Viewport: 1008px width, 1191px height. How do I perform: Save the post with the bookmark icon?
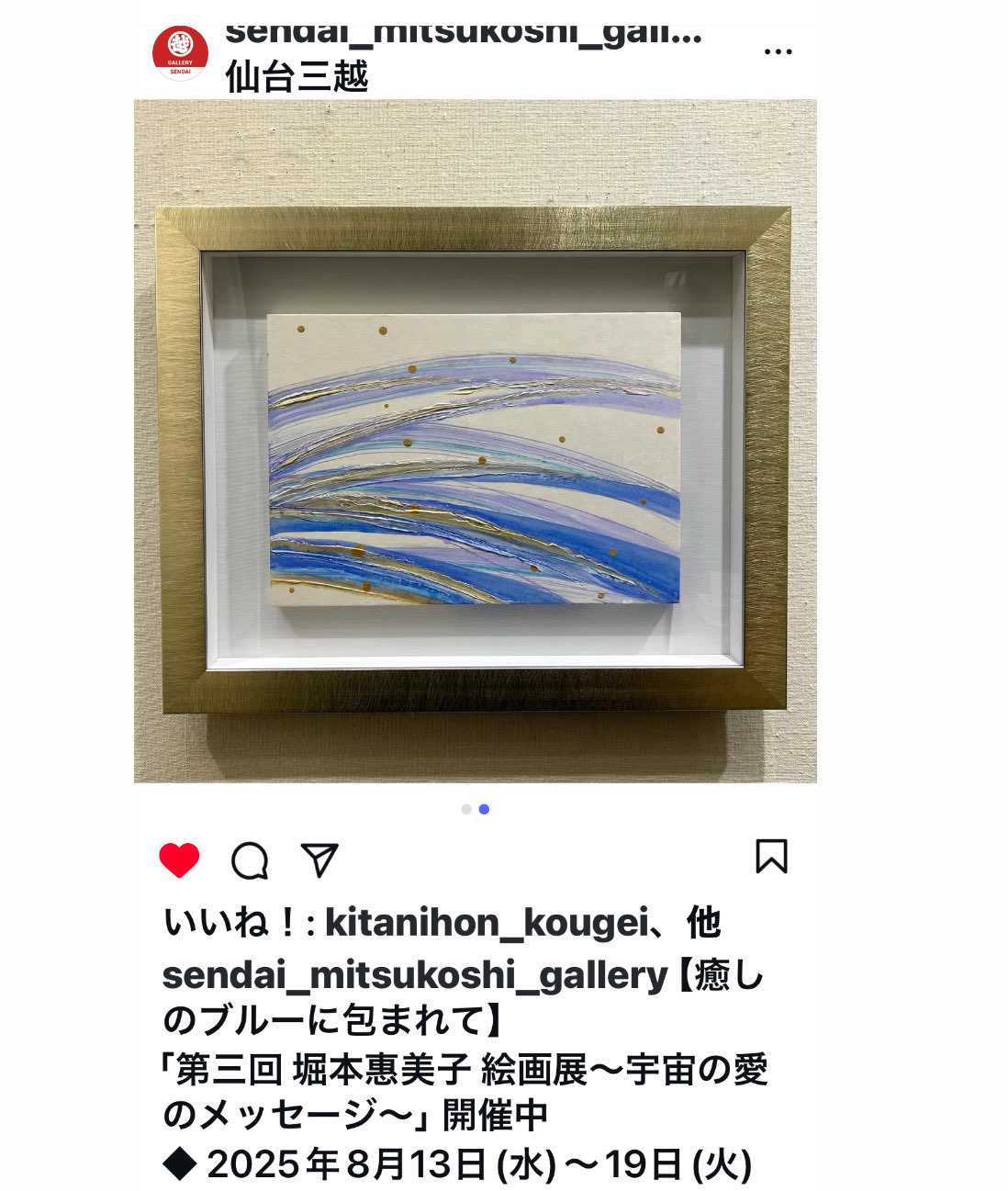[771, 856]
